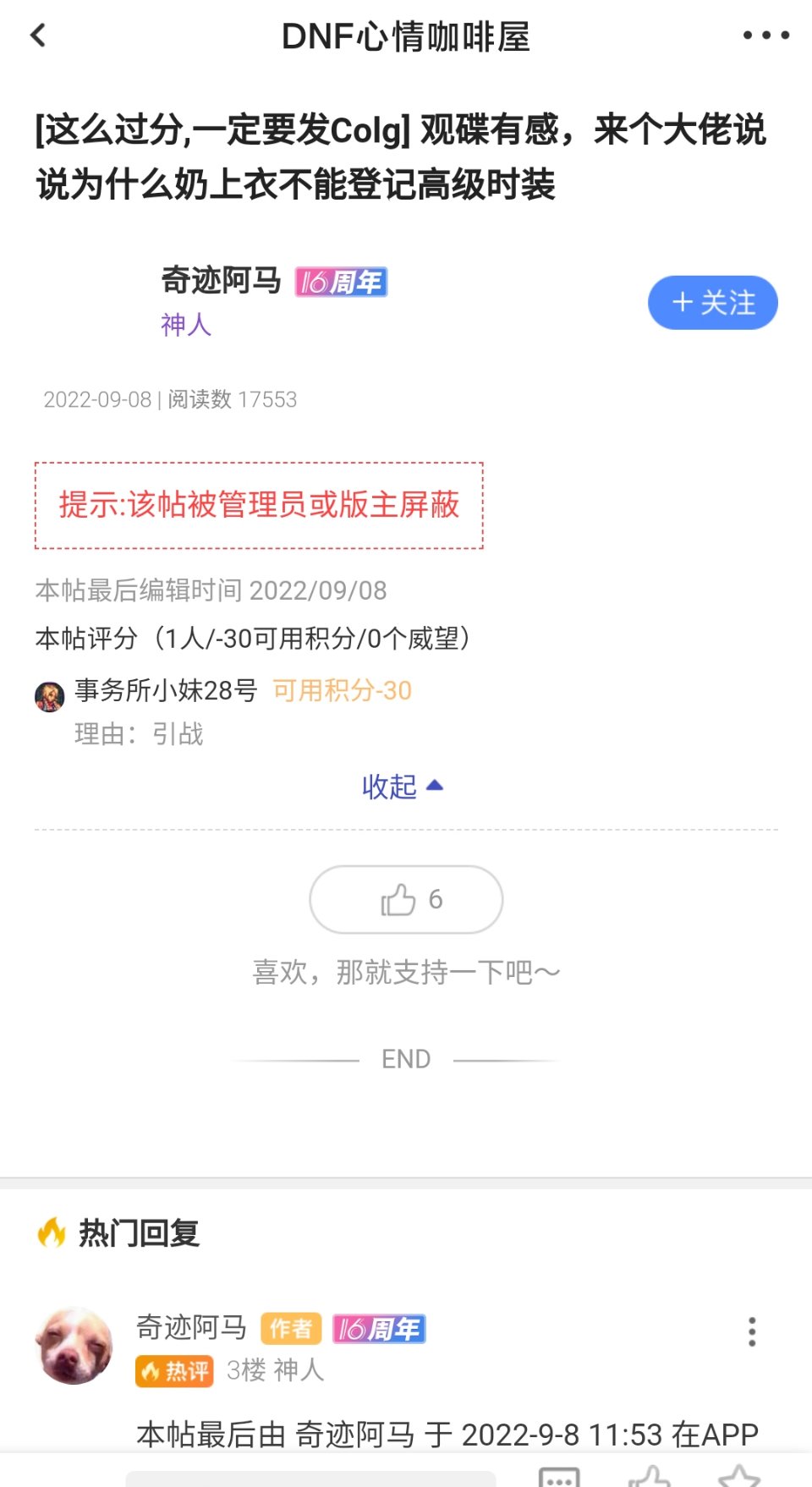Viewport: 812px width, 1487px height.
Task: Go back using the top-left arrow
Action: tap(38, 36)
